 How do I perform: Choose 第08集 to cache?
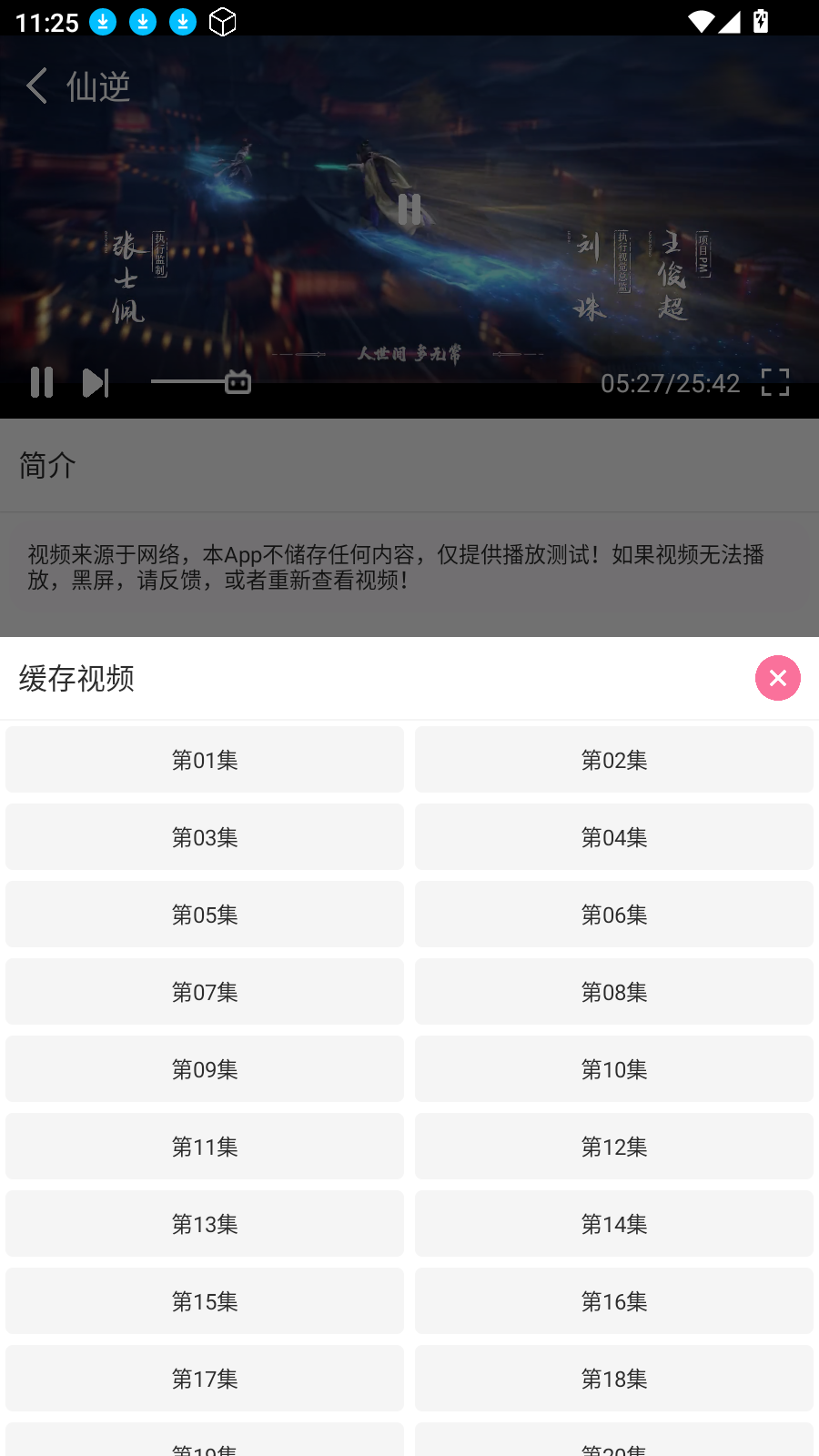[614, 992]
